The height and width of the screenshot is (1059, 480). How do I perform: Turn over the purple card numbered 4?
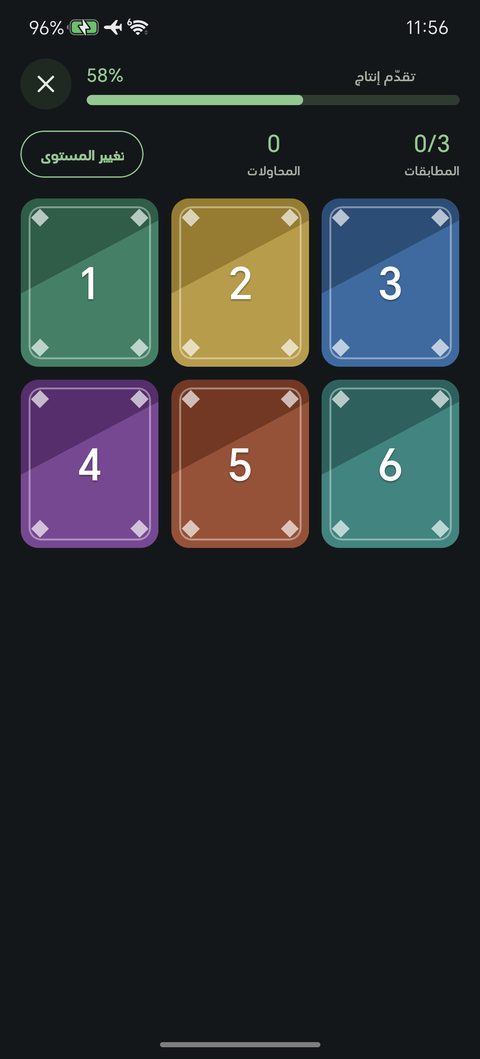tap(90, 464)
